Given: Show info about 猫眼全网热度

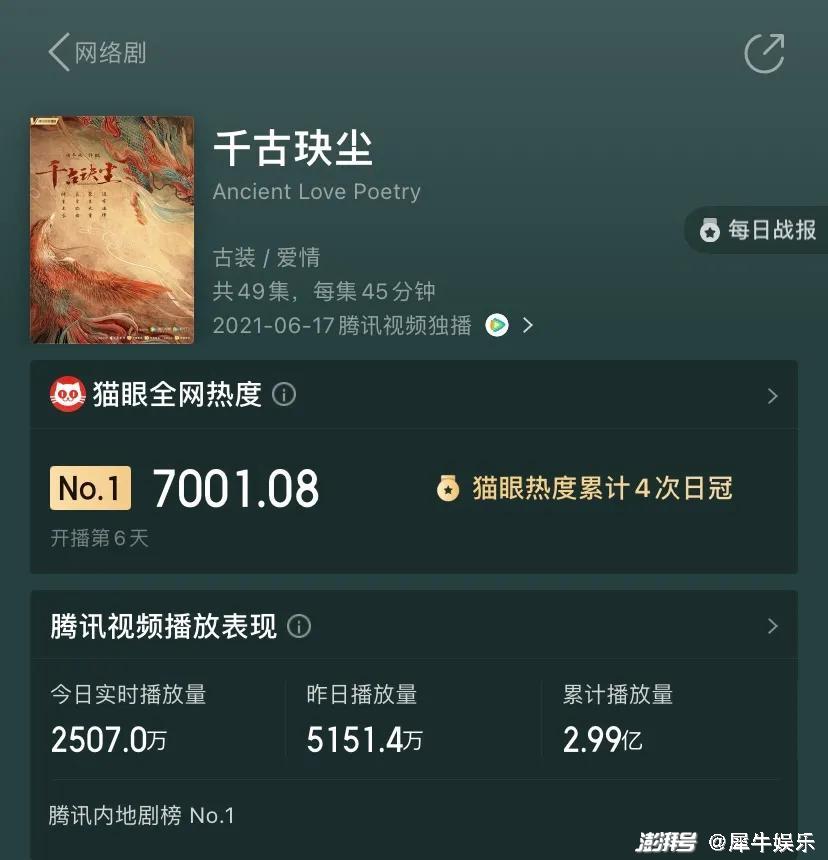Looking at the screenshot, I should click(284, 395).
